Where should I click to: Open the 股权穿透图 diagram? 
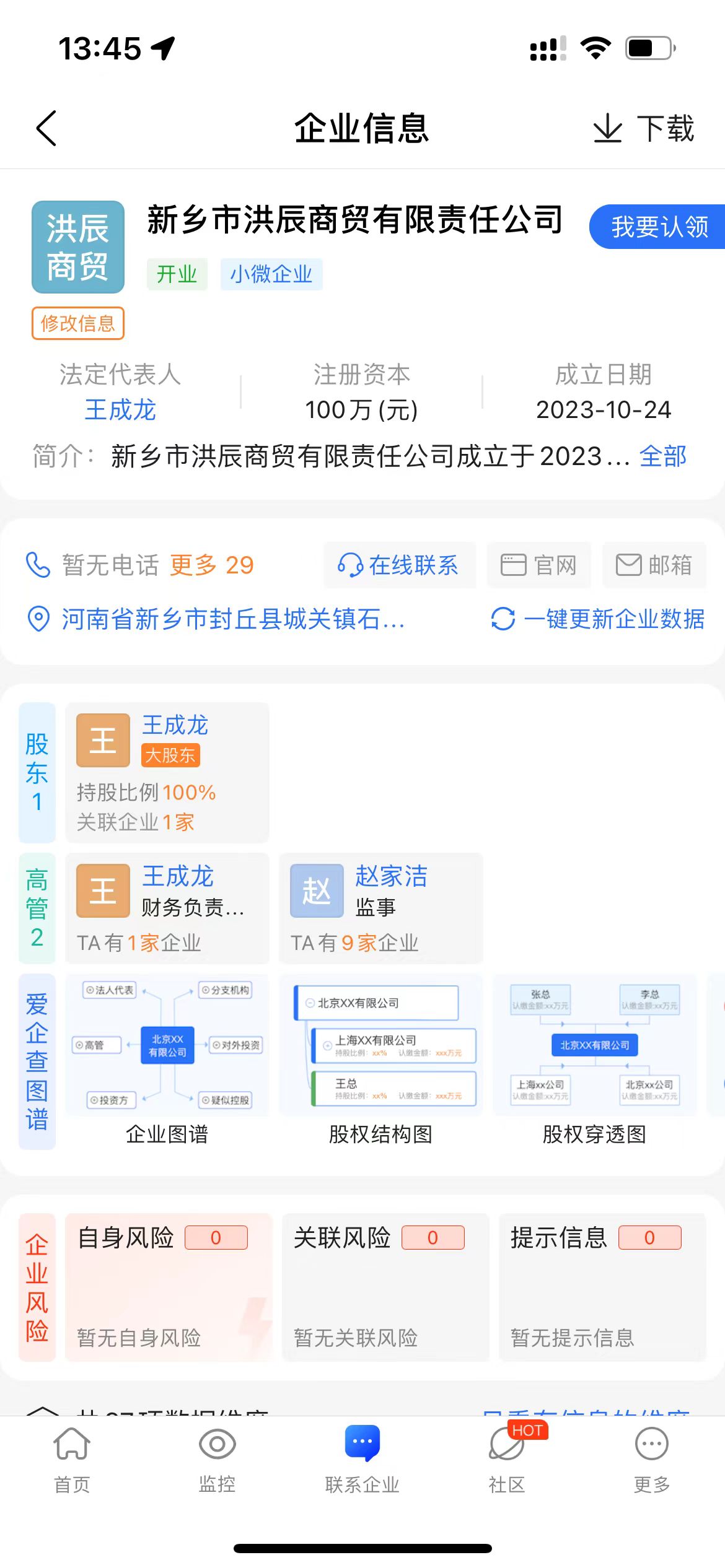click(594, 1059)
